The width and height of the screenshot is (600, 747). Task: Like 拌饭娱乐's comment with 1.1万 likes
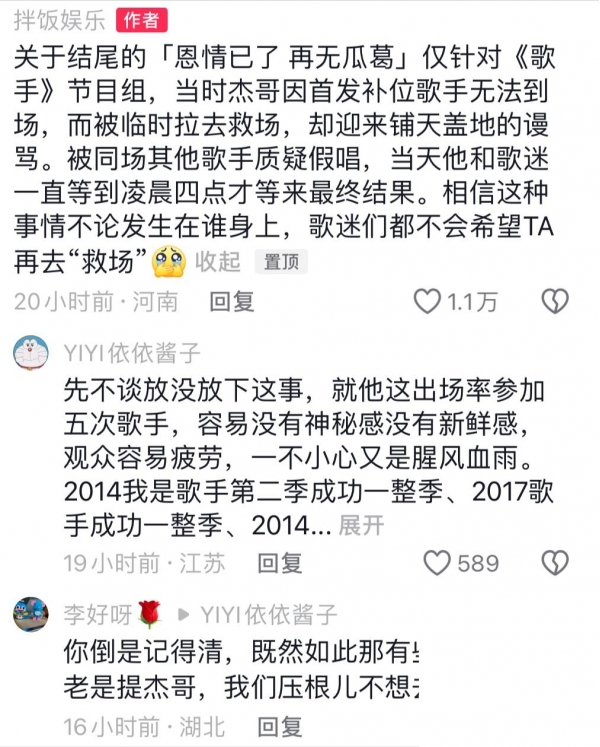pos(428,301)
